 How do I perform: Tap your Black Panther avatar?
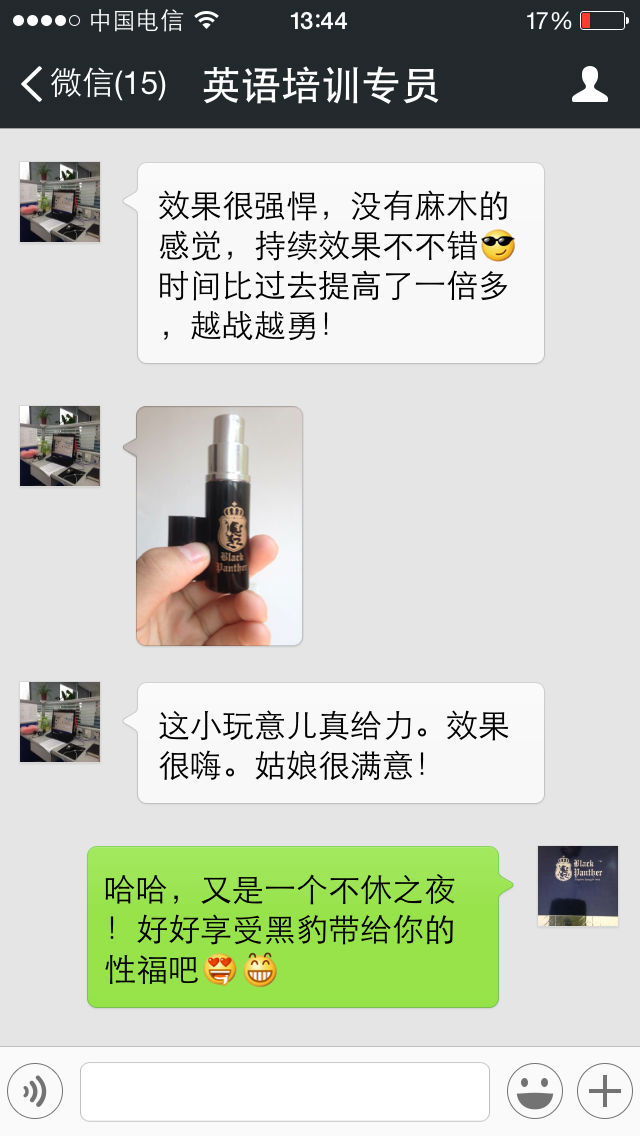[578, 886]
